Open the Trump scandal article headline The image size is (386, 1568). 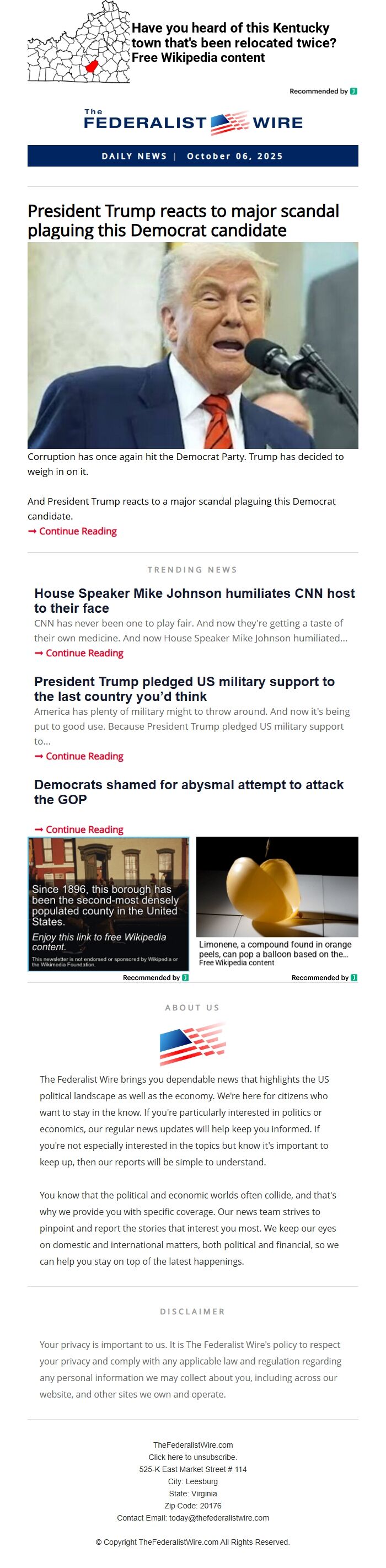coord(183,221)
